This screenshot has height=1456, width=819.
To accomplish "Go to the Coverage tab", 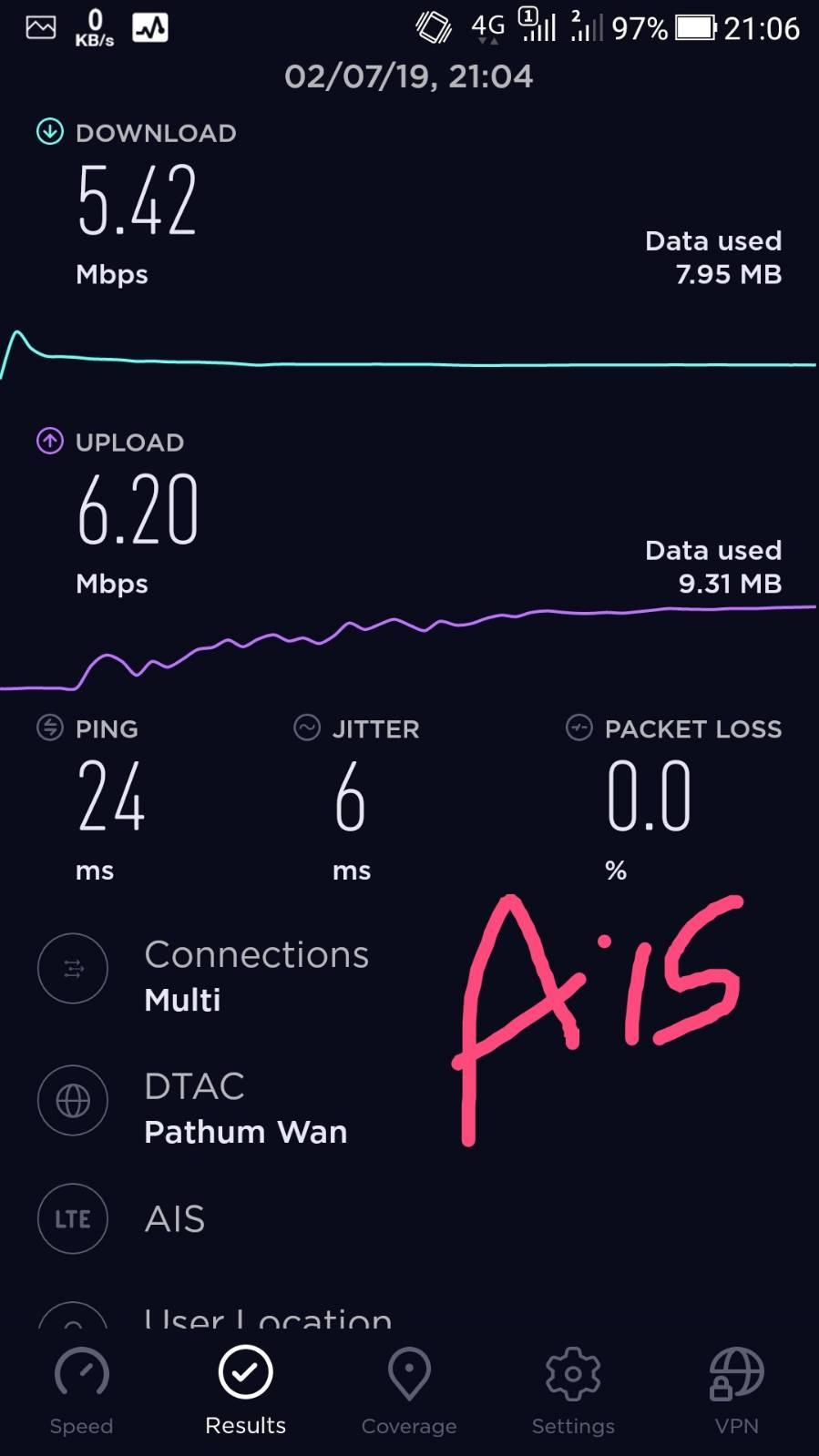I will point(409,1391).
